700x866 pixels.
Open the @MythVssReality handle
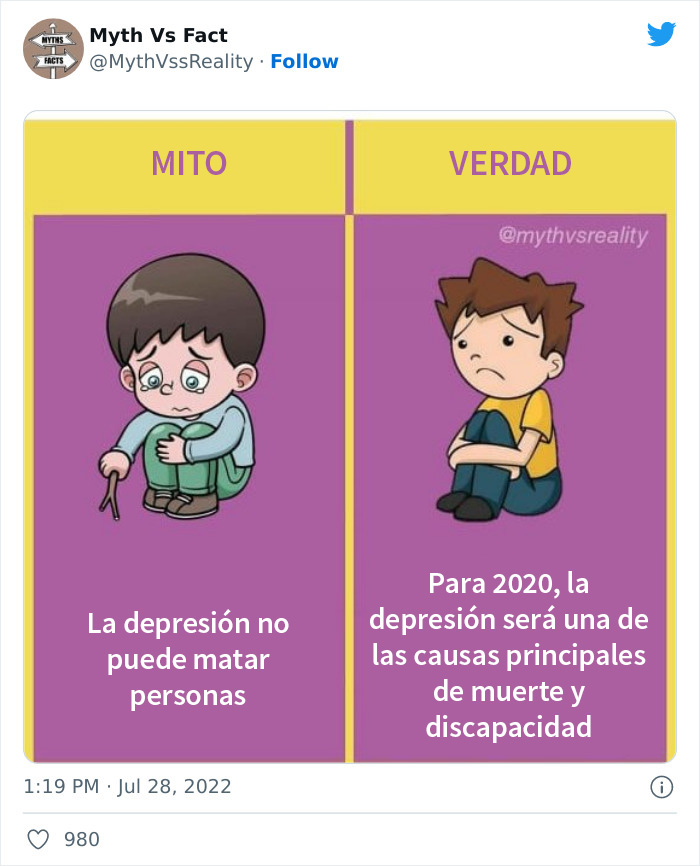point(171,61)
